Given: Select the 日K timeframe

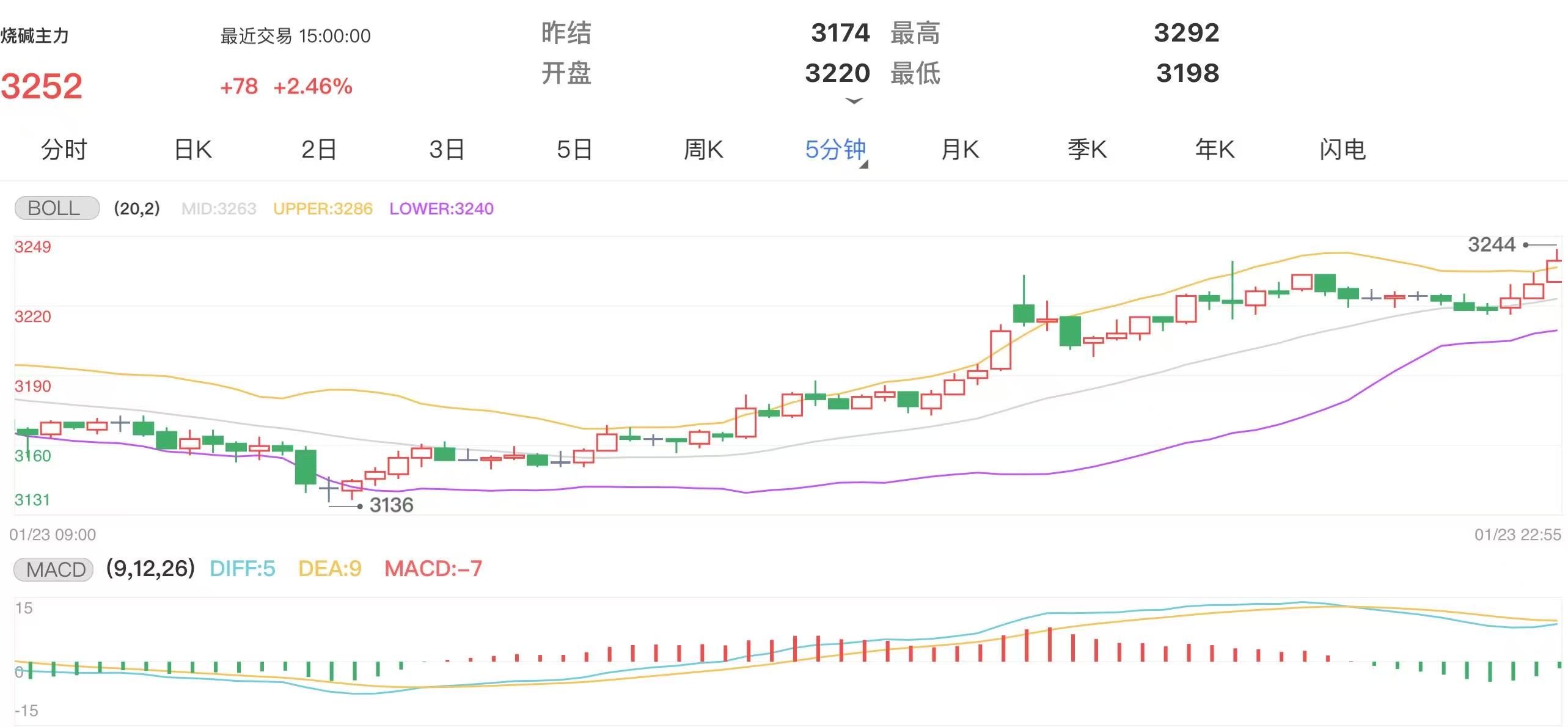Looking at the screenshot, I should tap(192, 150).
